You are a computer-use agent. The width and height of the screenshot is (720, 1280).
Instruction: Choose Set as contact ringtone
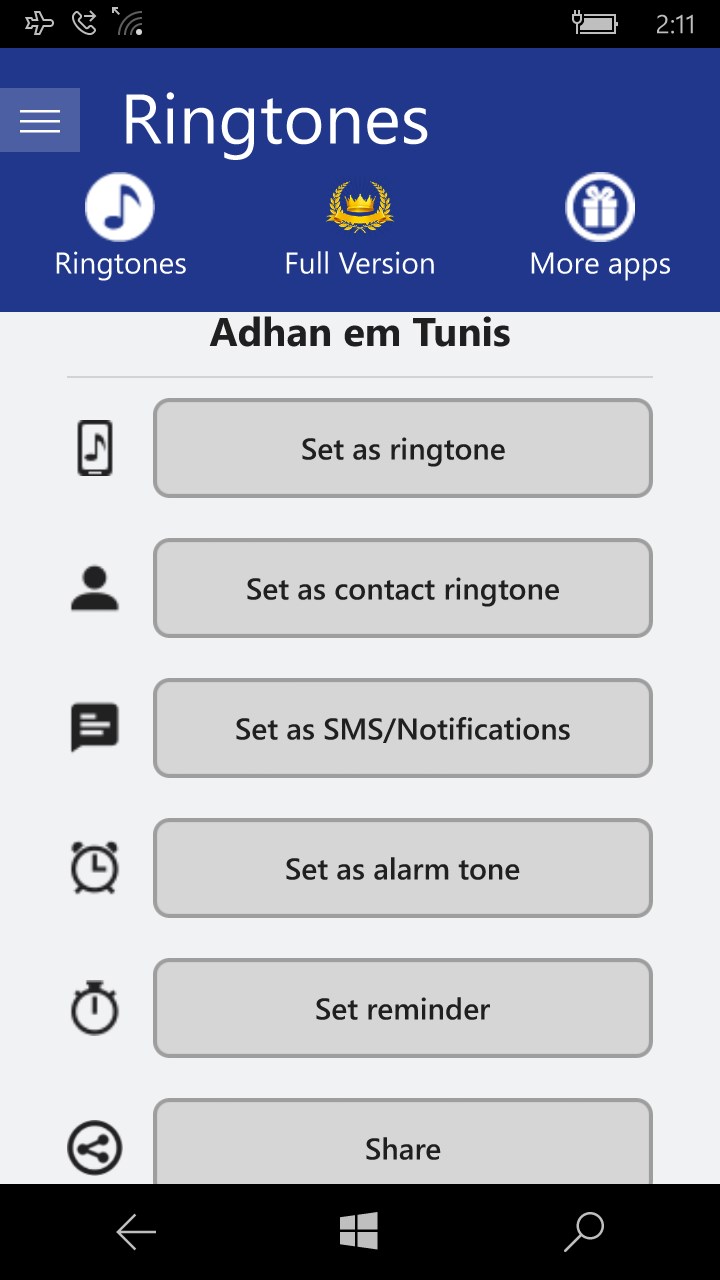(403, 589)
